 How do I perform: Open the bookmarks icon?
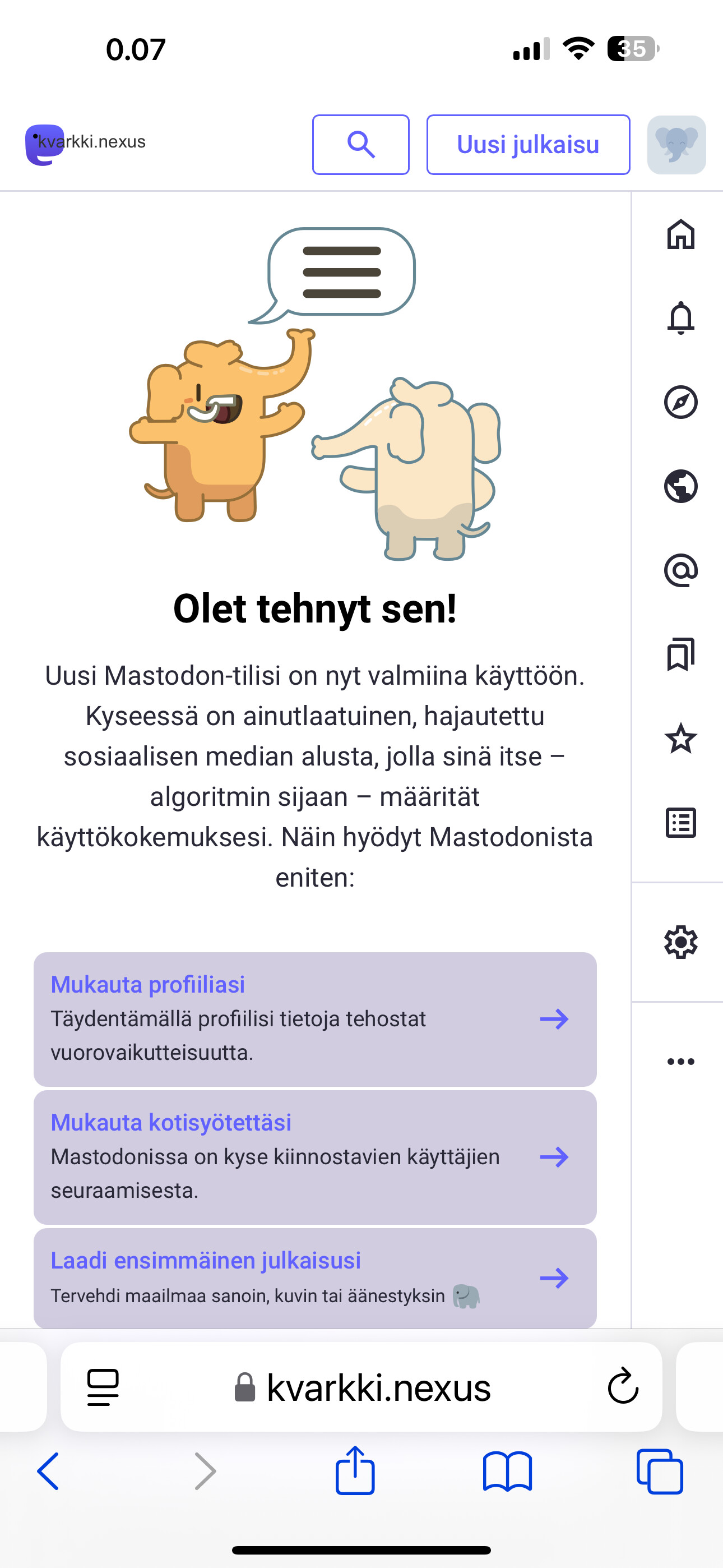(x=680, y=654)
